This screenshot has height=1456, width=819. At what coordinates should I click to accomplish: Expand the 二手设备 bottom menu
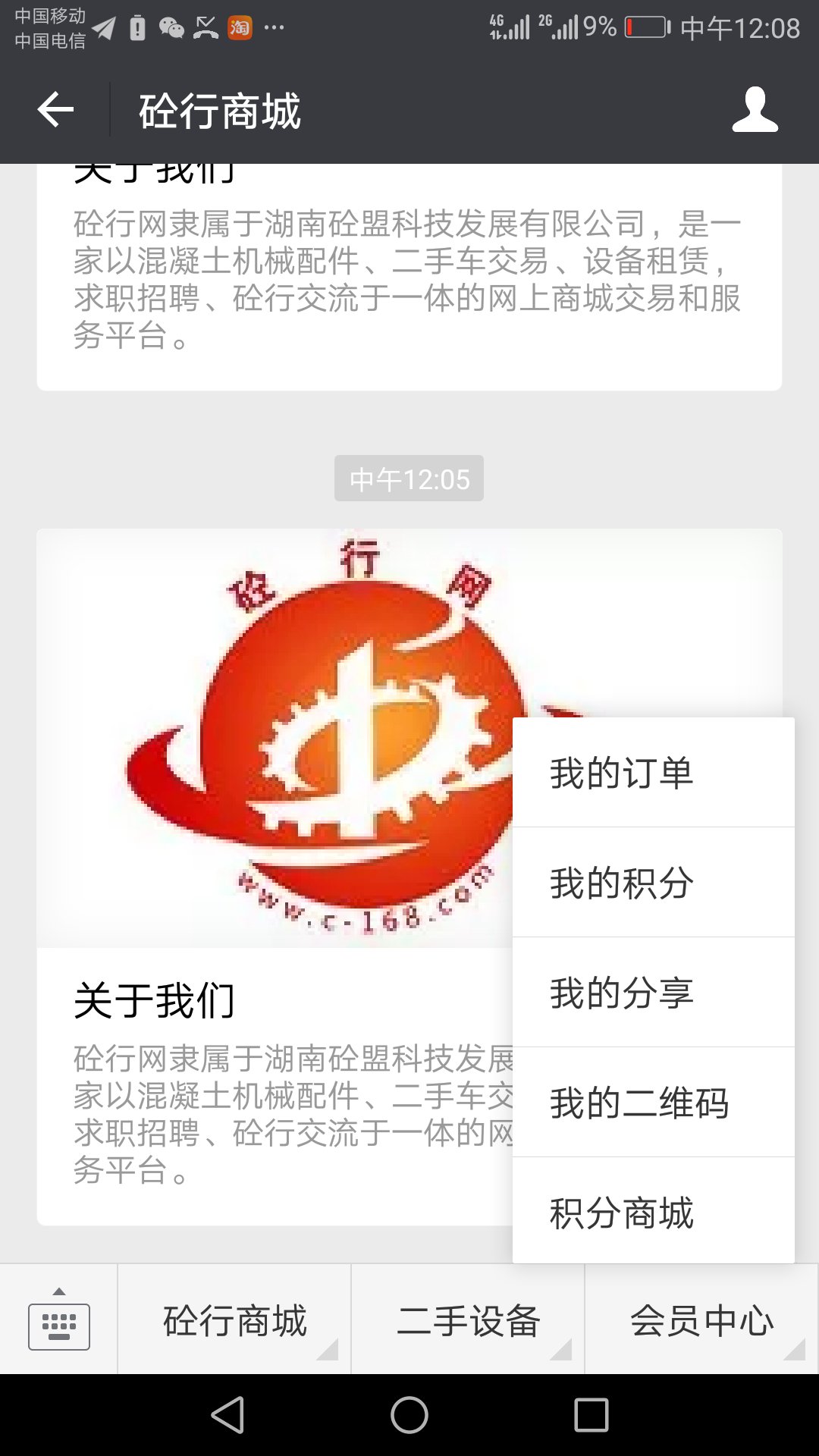[468, 1319]
